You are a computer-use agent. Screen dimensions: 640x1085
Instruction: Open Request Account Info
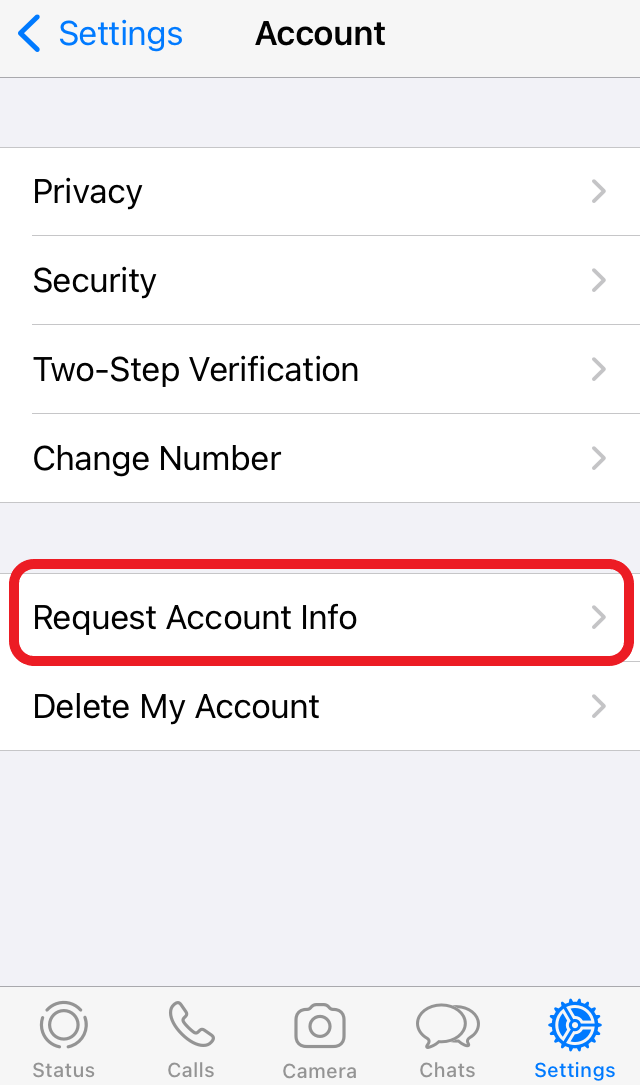pyautogui.click(x=320, y=618)
